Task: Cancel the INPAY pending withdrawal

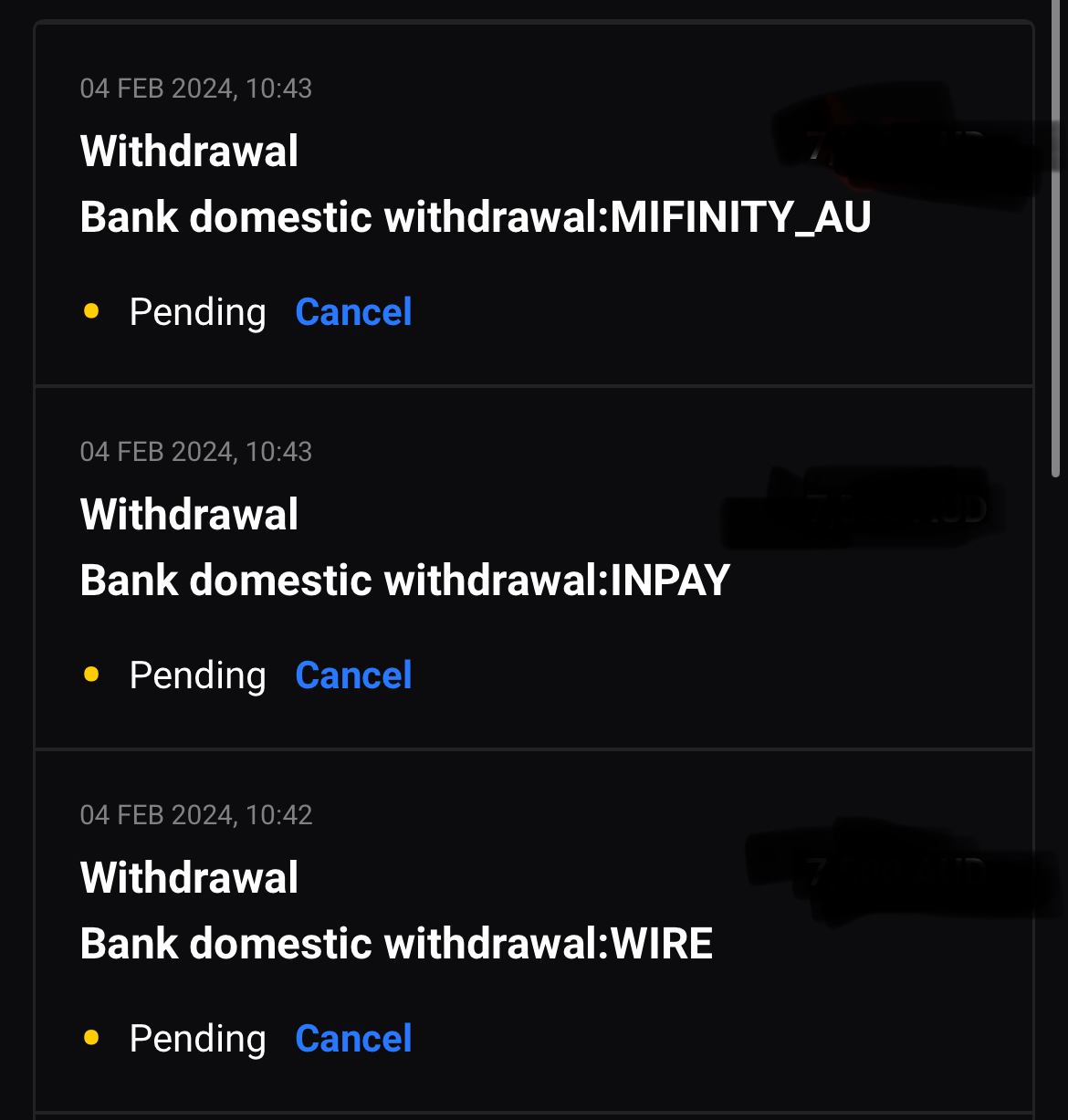Action: [353, 675]
